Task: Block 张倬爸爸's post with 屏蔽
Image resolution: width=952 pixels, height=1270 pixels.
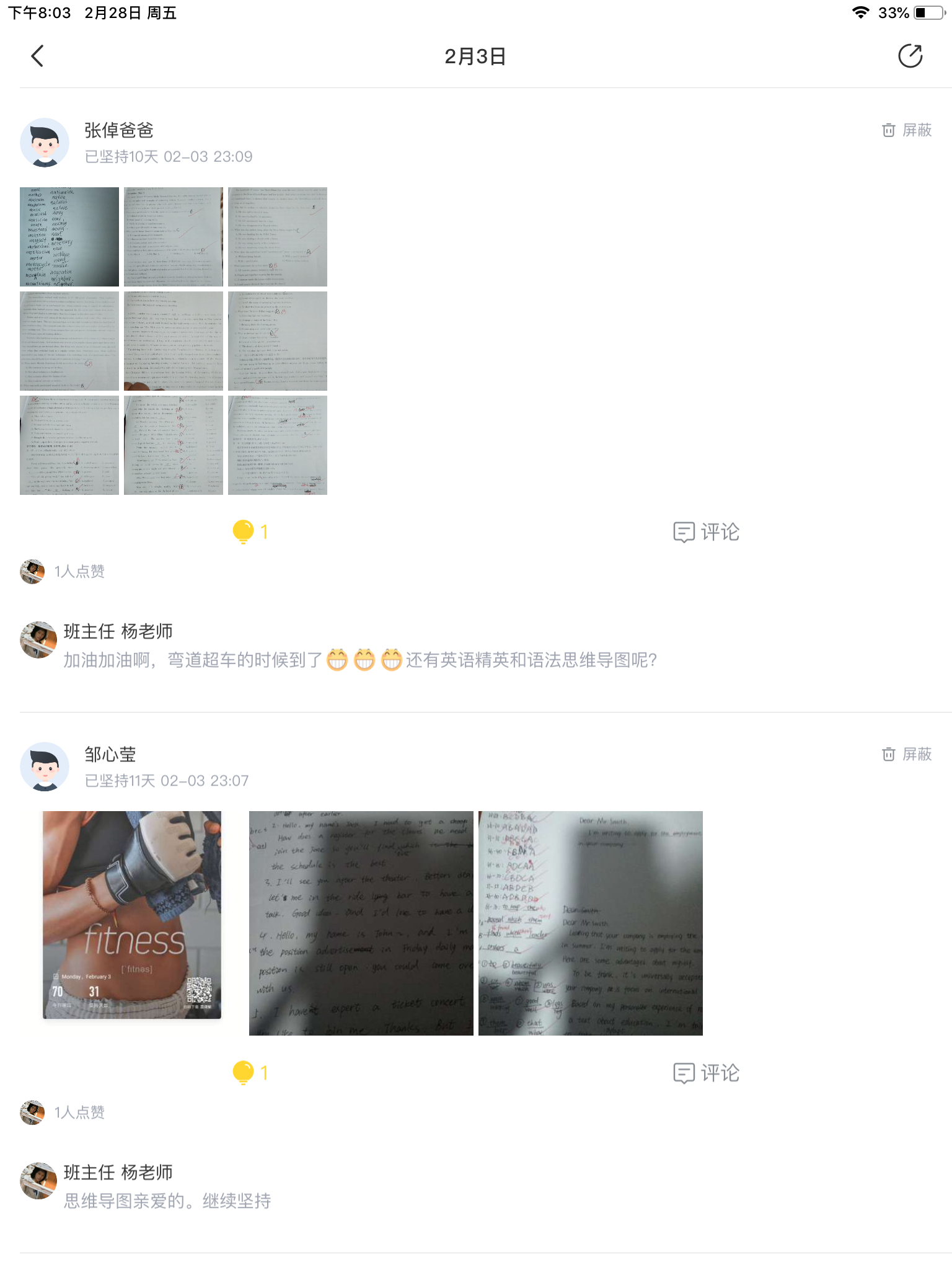Action: click(907, 130)
